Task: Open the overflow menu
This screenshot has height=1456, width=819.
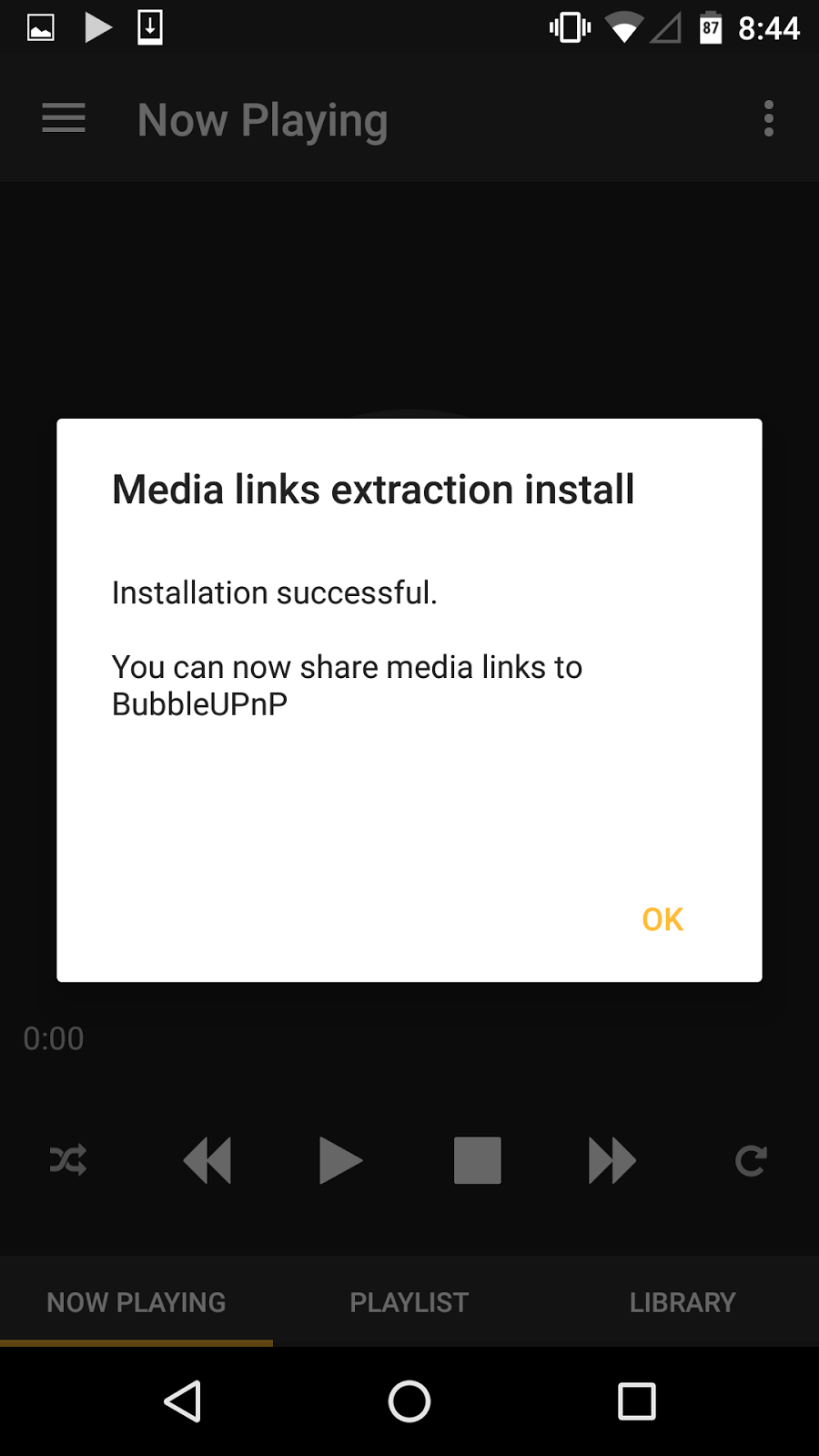Action: 769,118
